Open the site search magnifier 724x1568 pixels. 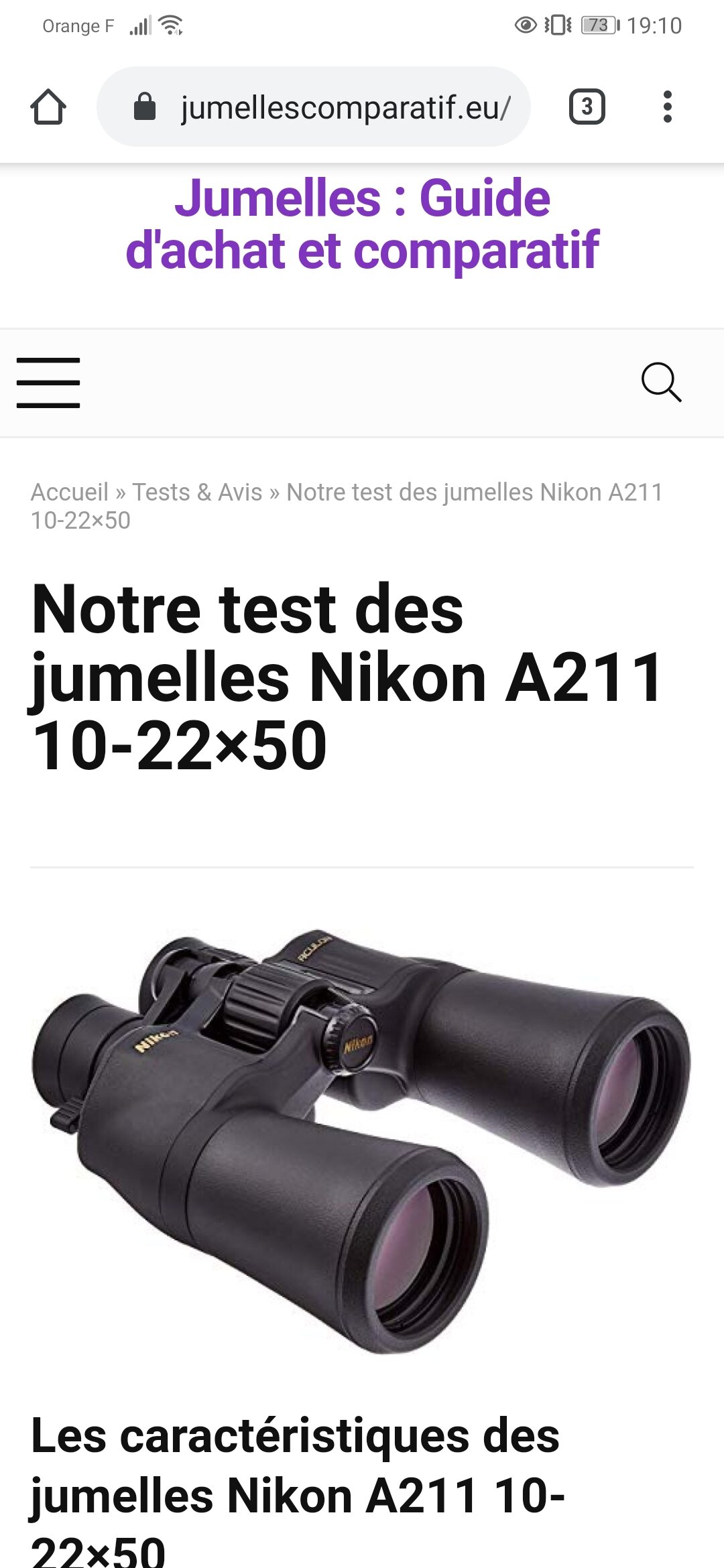point(661,383)
